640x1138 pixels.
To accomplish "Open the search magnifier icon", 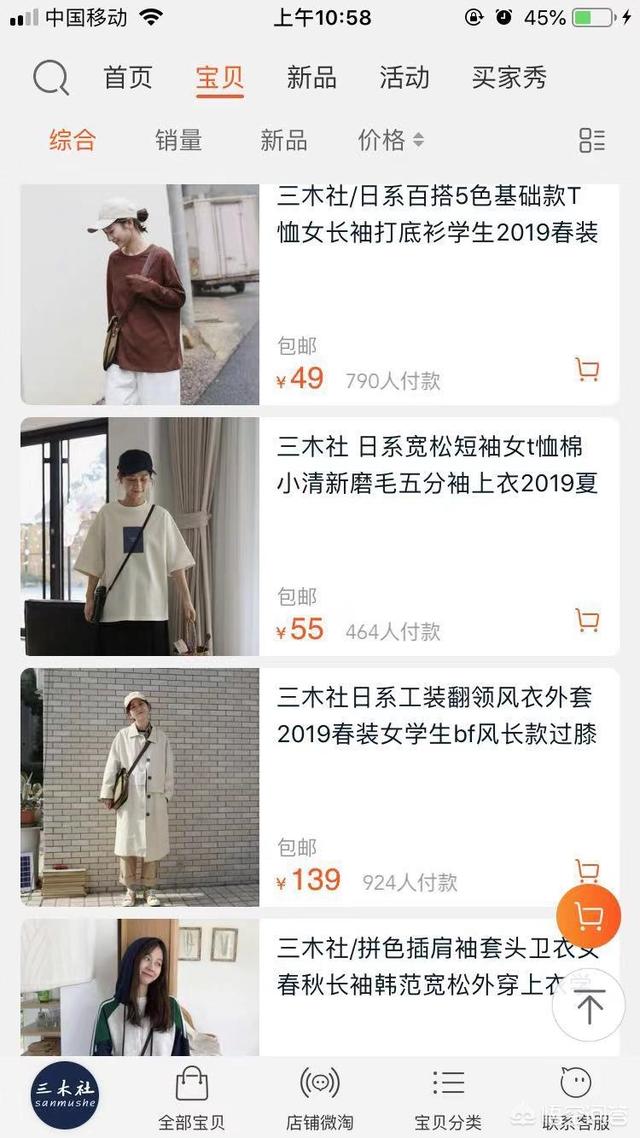I will click(50, 78).
